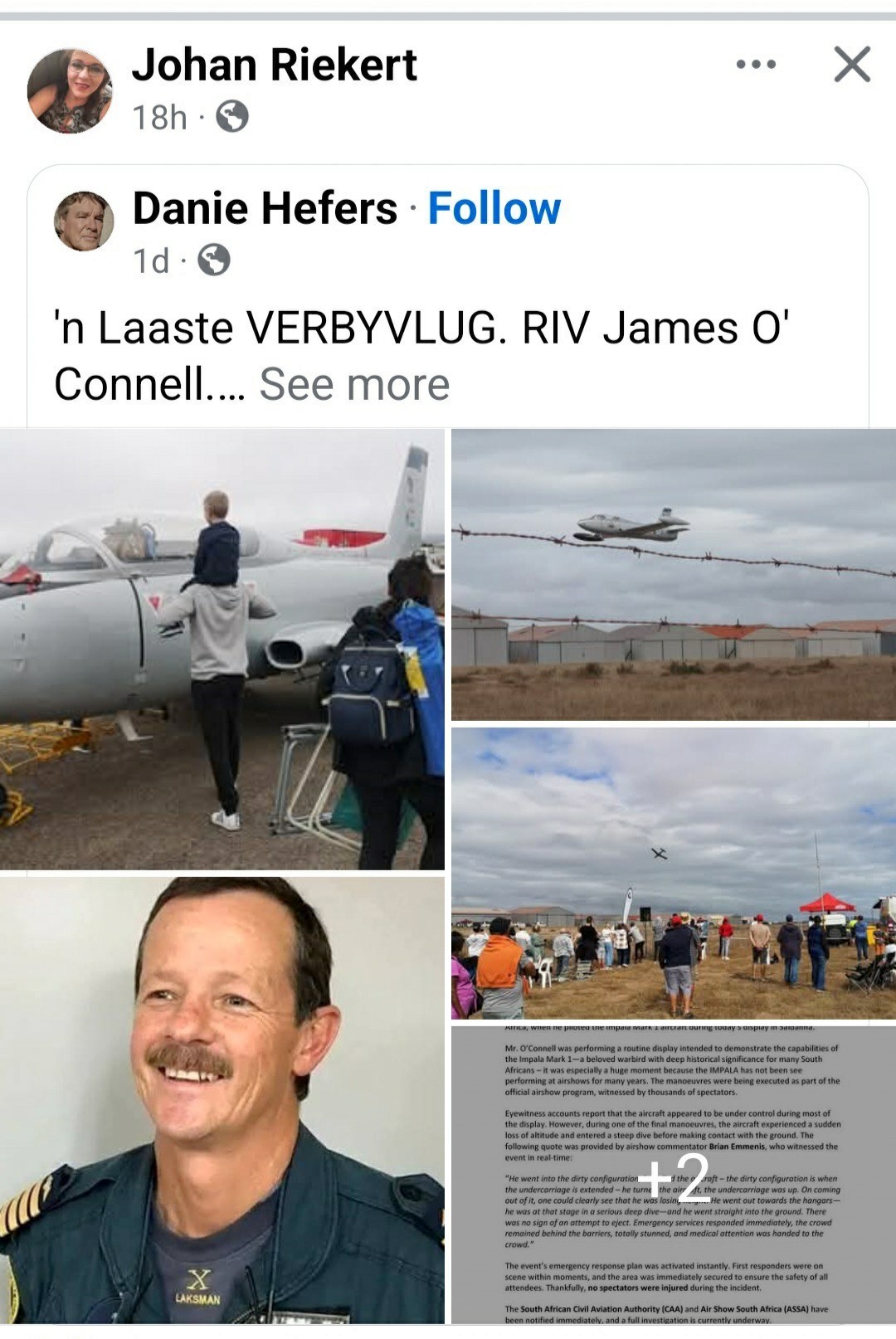Open Johan Riekert's profile picture
The width and height of the screenshot is (896, 1339).
(70, 91)
